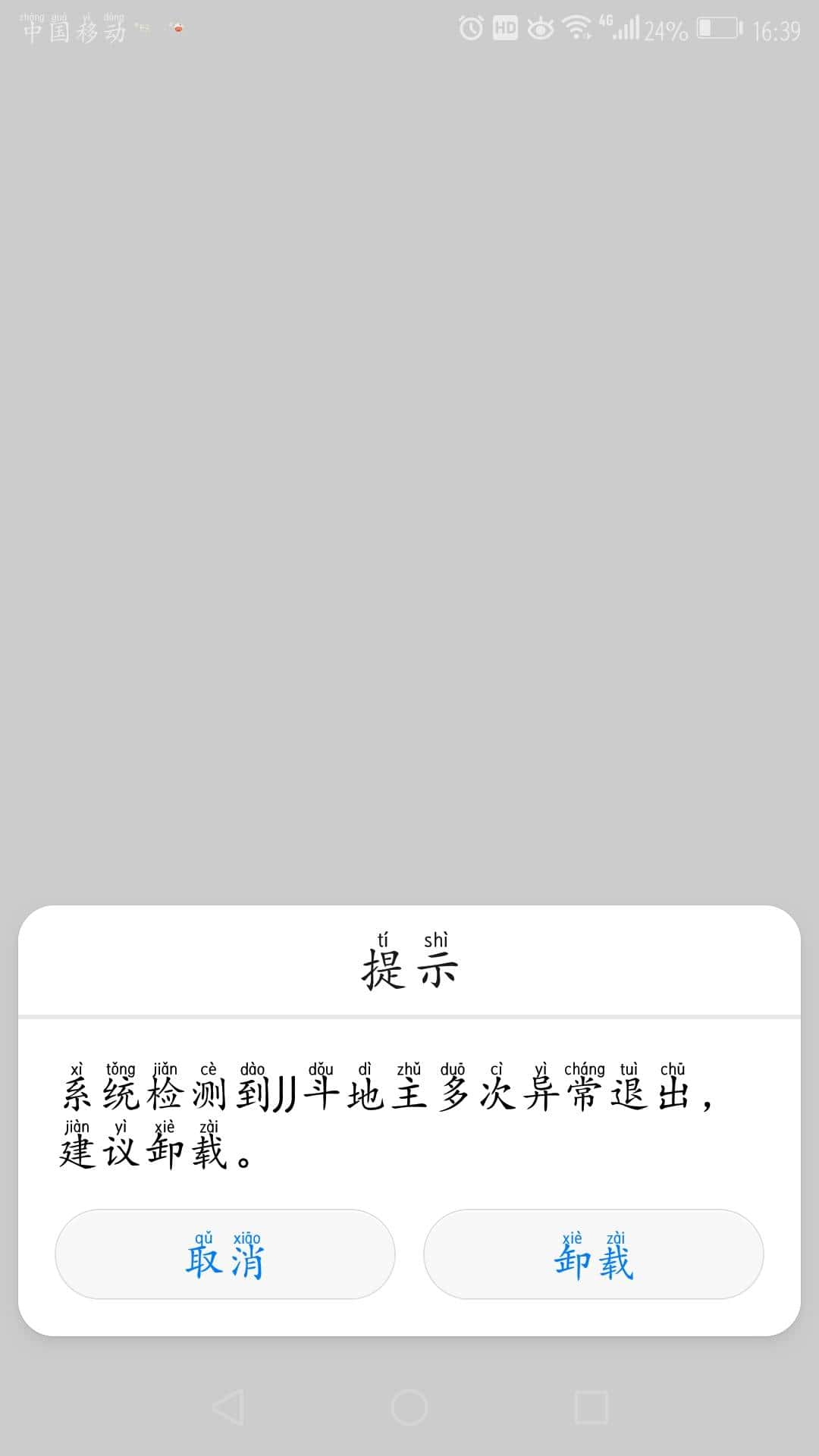Tap the battery icon showing 24%
The image size is (819, 1456).
point(717,29)
